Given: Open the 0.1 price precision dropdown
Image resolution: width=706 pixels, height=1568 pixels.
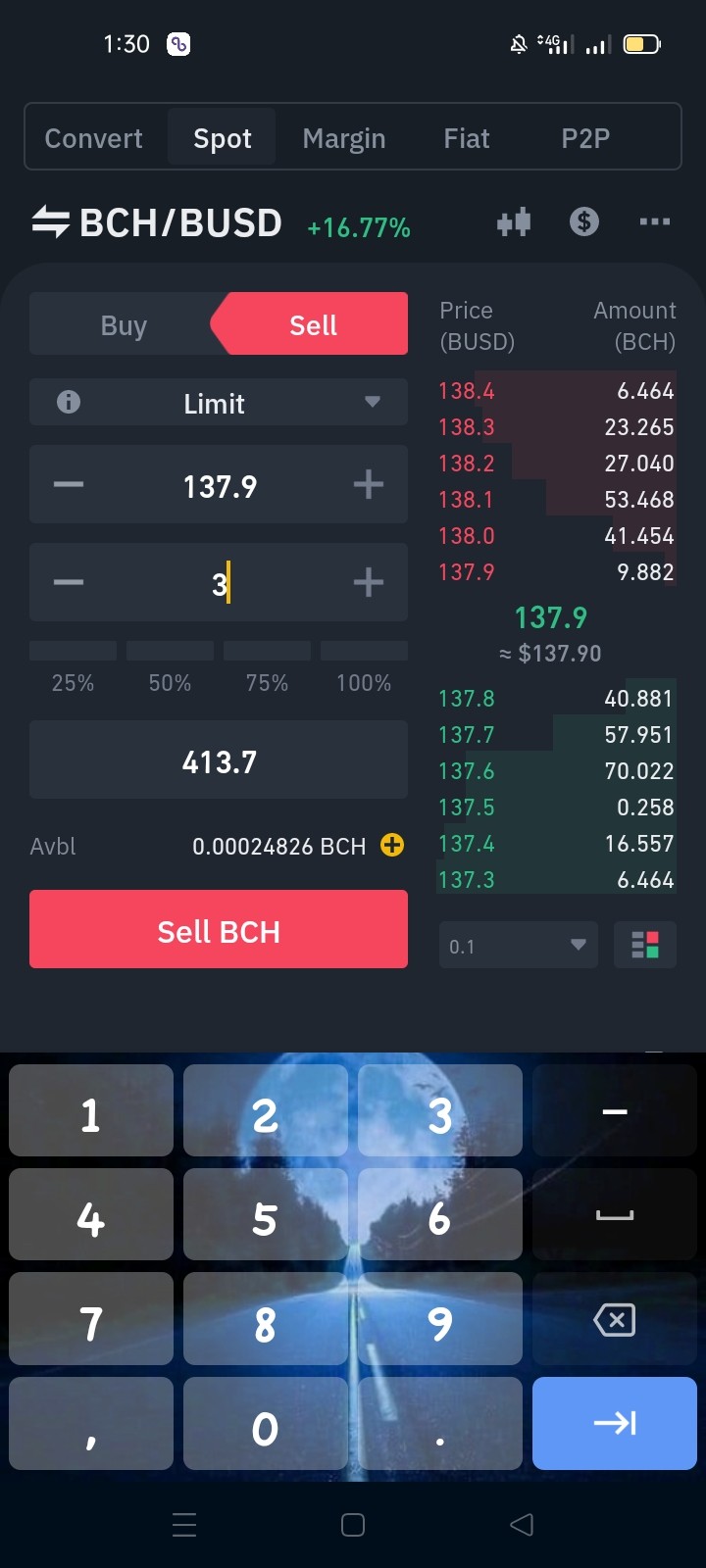Looking at the screenshot, I should click(x=518, y=945).
